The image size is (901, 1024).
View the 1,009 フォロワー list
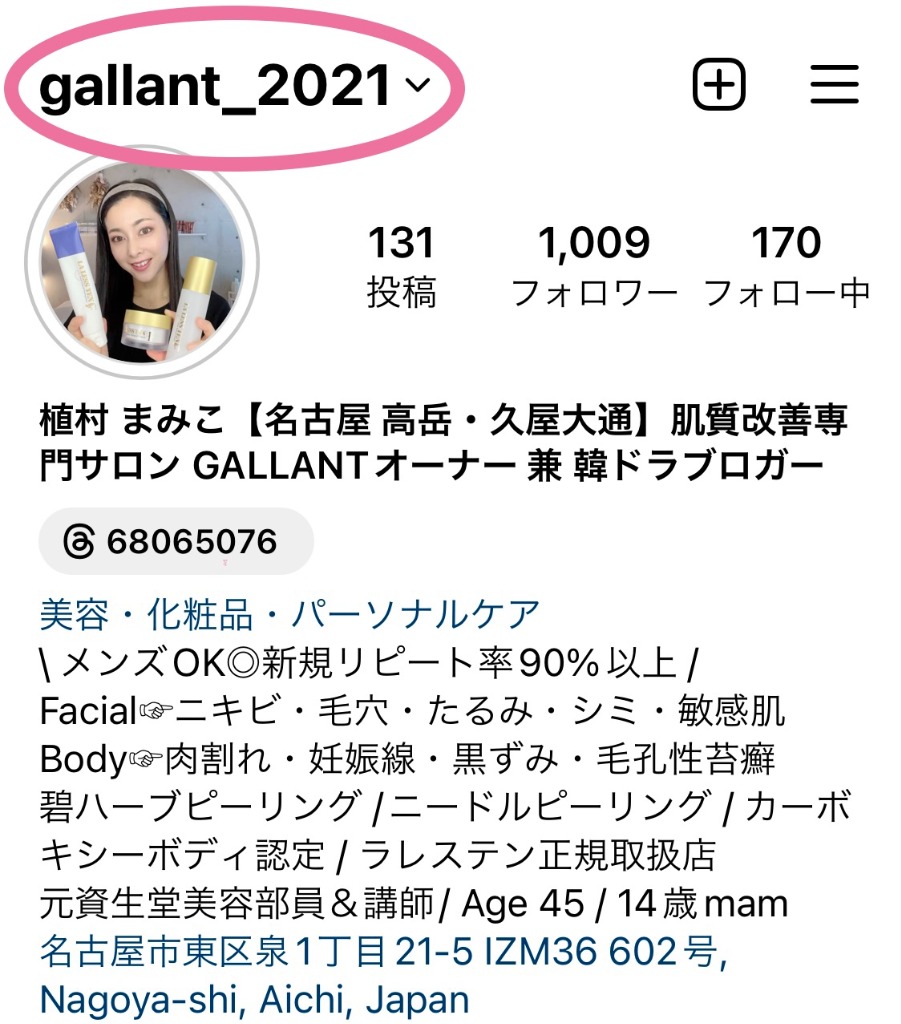[594, 266]
